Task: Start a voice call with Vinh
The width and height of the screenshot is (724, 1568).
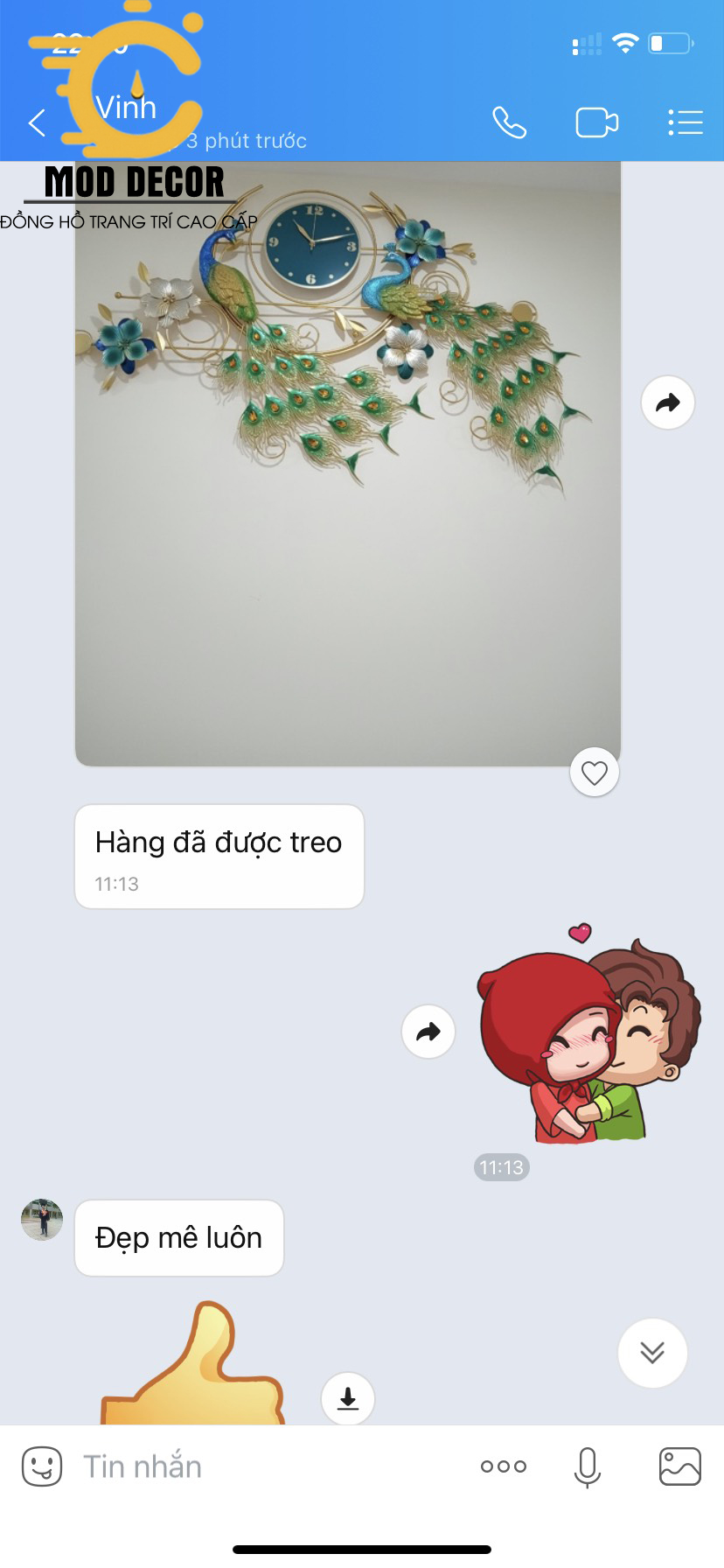Action: point(509,122)
